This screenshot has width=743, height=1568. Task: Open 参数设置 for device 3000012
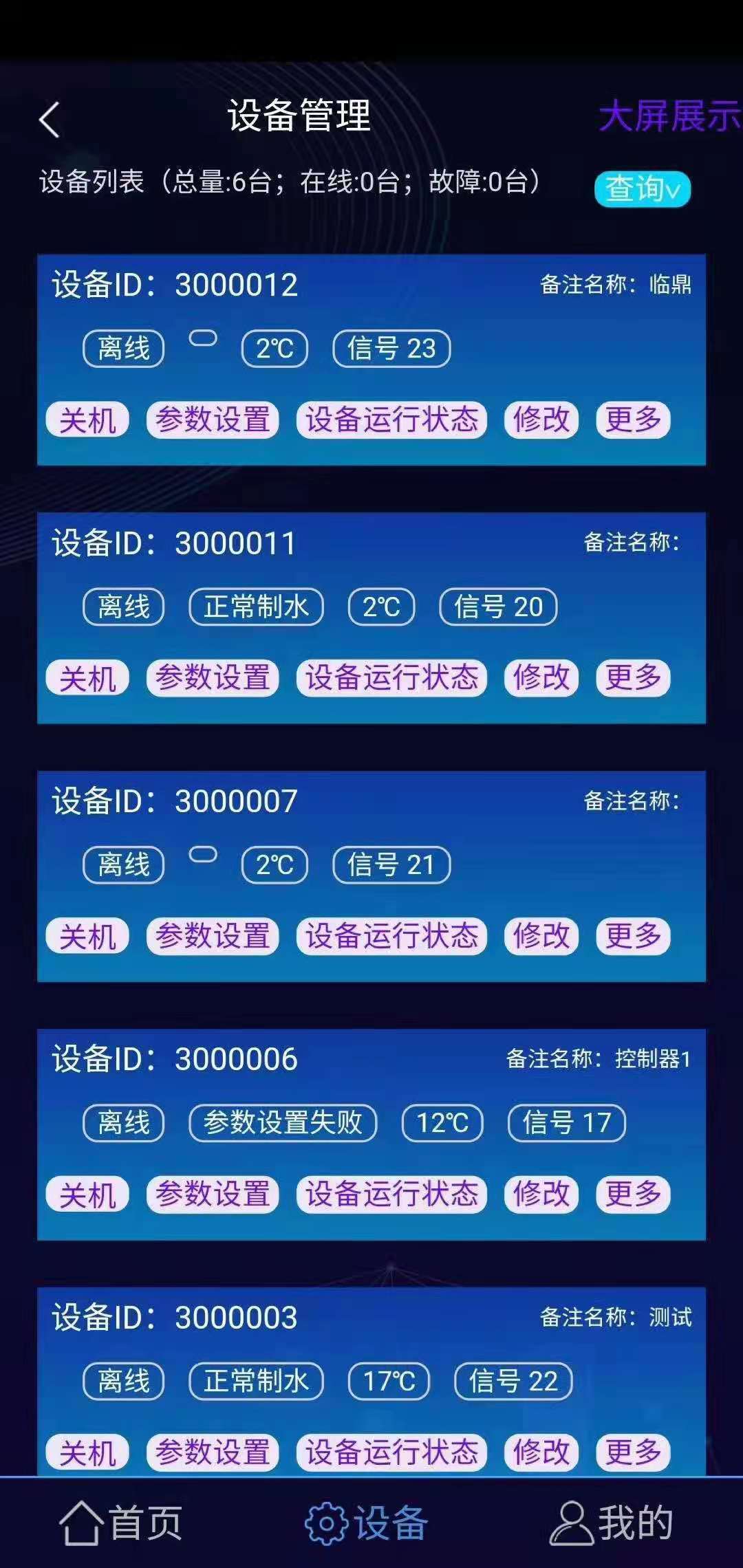[213, 420]
